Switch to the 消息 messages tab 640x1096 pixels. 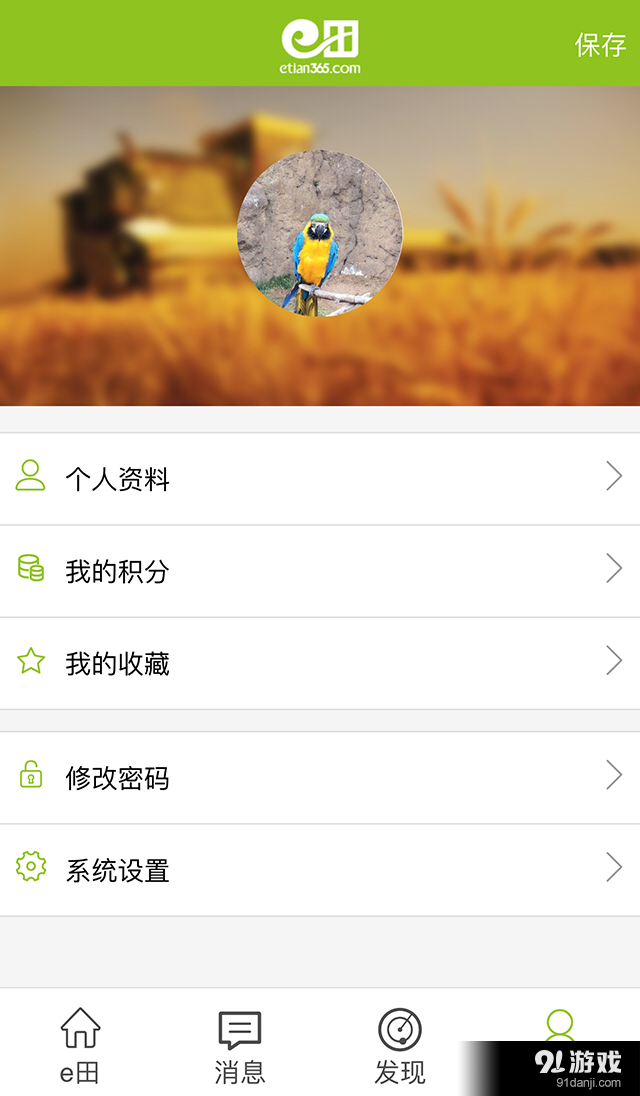240,1046
